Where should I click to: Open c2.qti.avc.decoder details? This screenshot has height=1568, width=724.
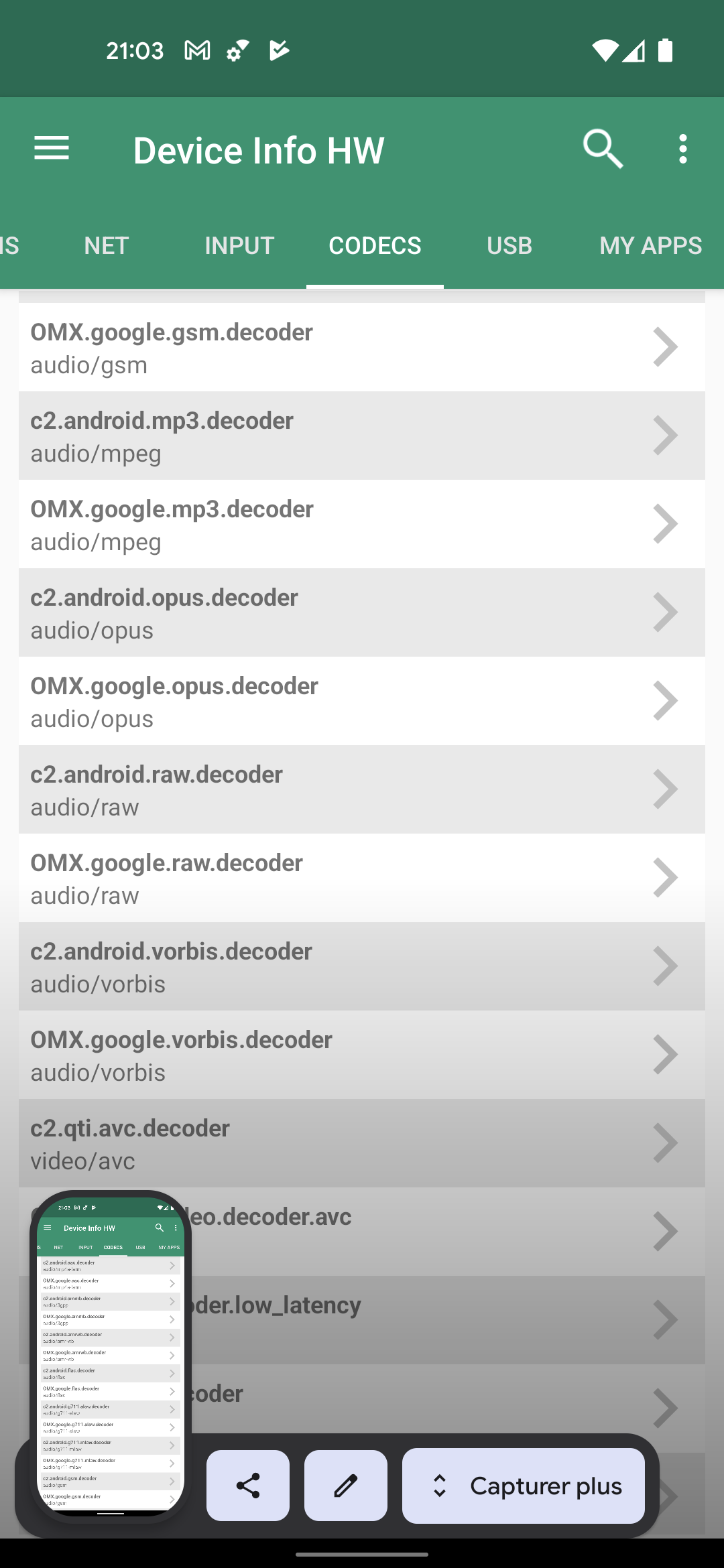point(362,1143)
